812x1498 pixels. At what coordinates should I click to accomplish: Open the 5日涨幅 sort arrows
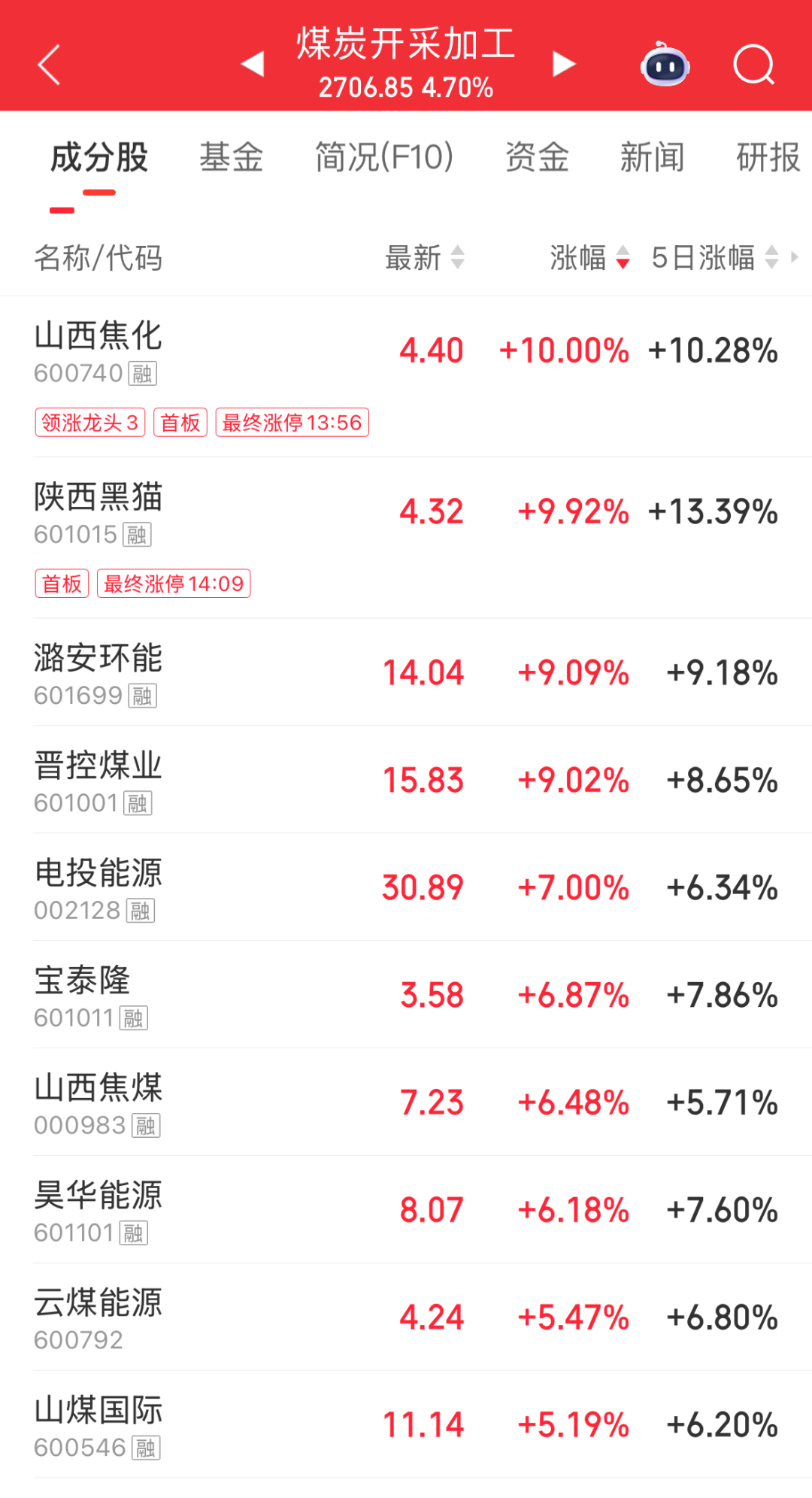(x=771, y=258)
